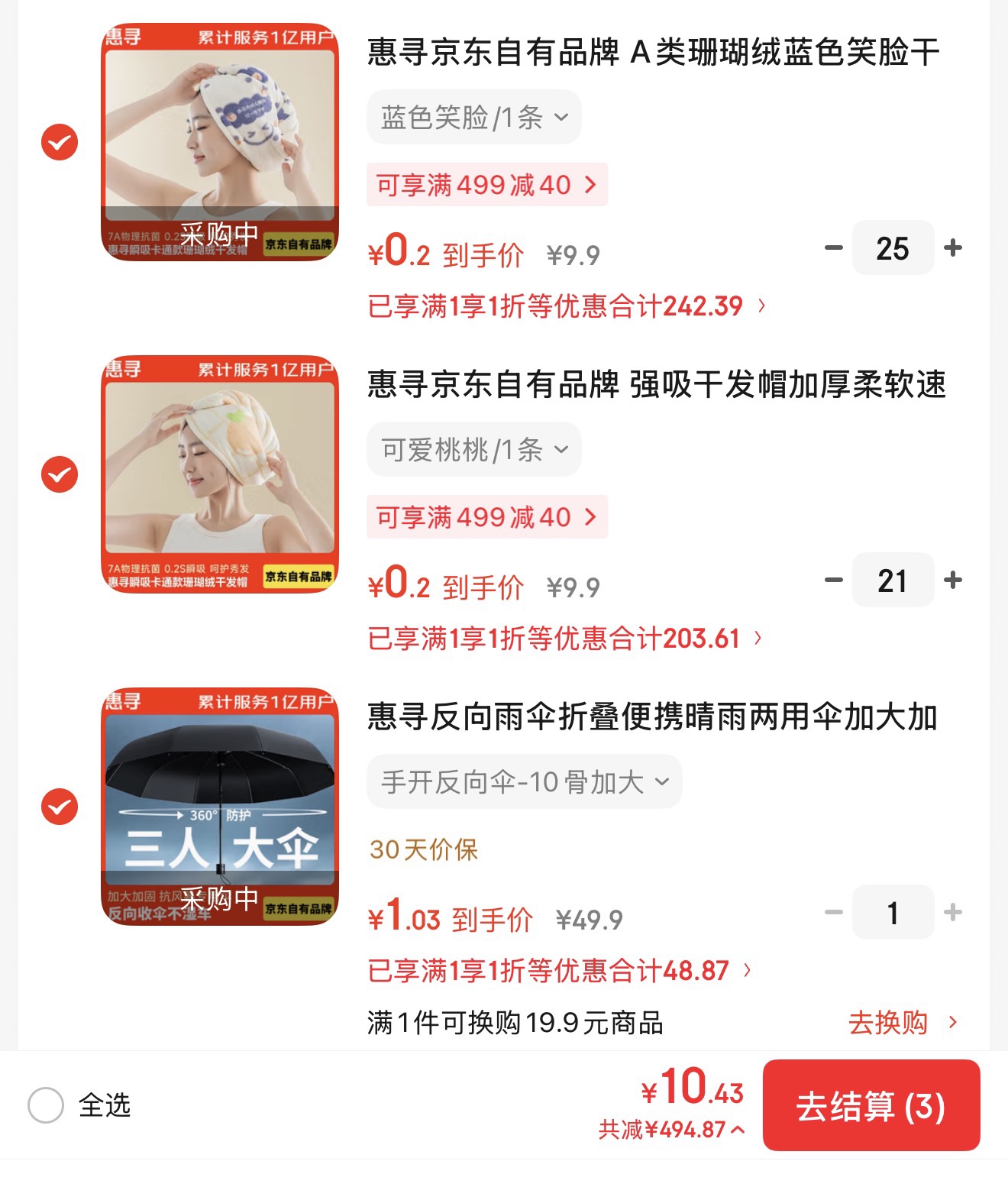Image resolution: width=1008 pixels, height=1187 pixels.
Task: Proceed to checkout with 去结算 (3)
Action: click(871, 1106)
